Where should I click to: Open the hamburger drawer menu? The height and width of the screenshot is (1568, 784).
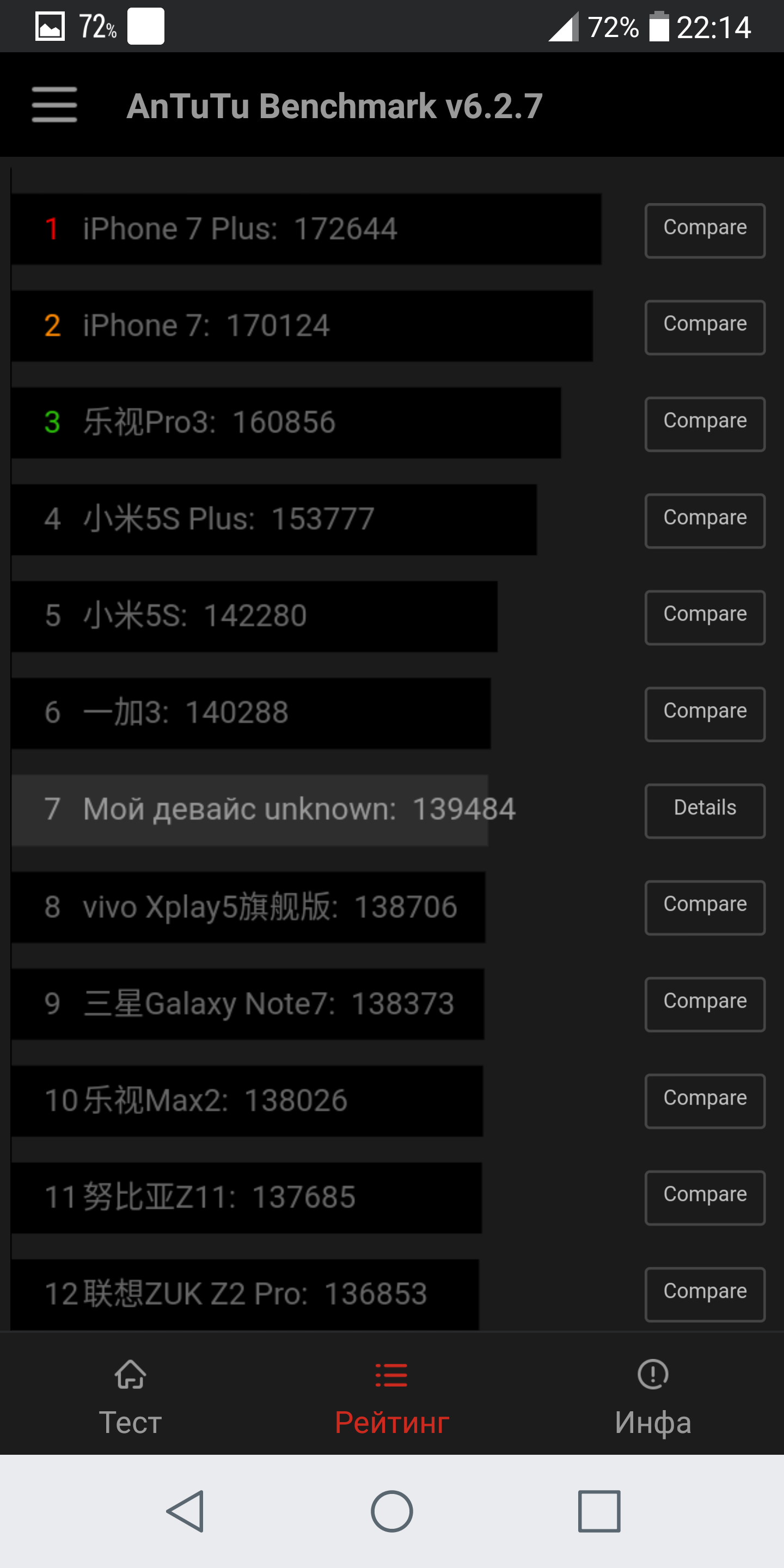(x=54, y=105)
